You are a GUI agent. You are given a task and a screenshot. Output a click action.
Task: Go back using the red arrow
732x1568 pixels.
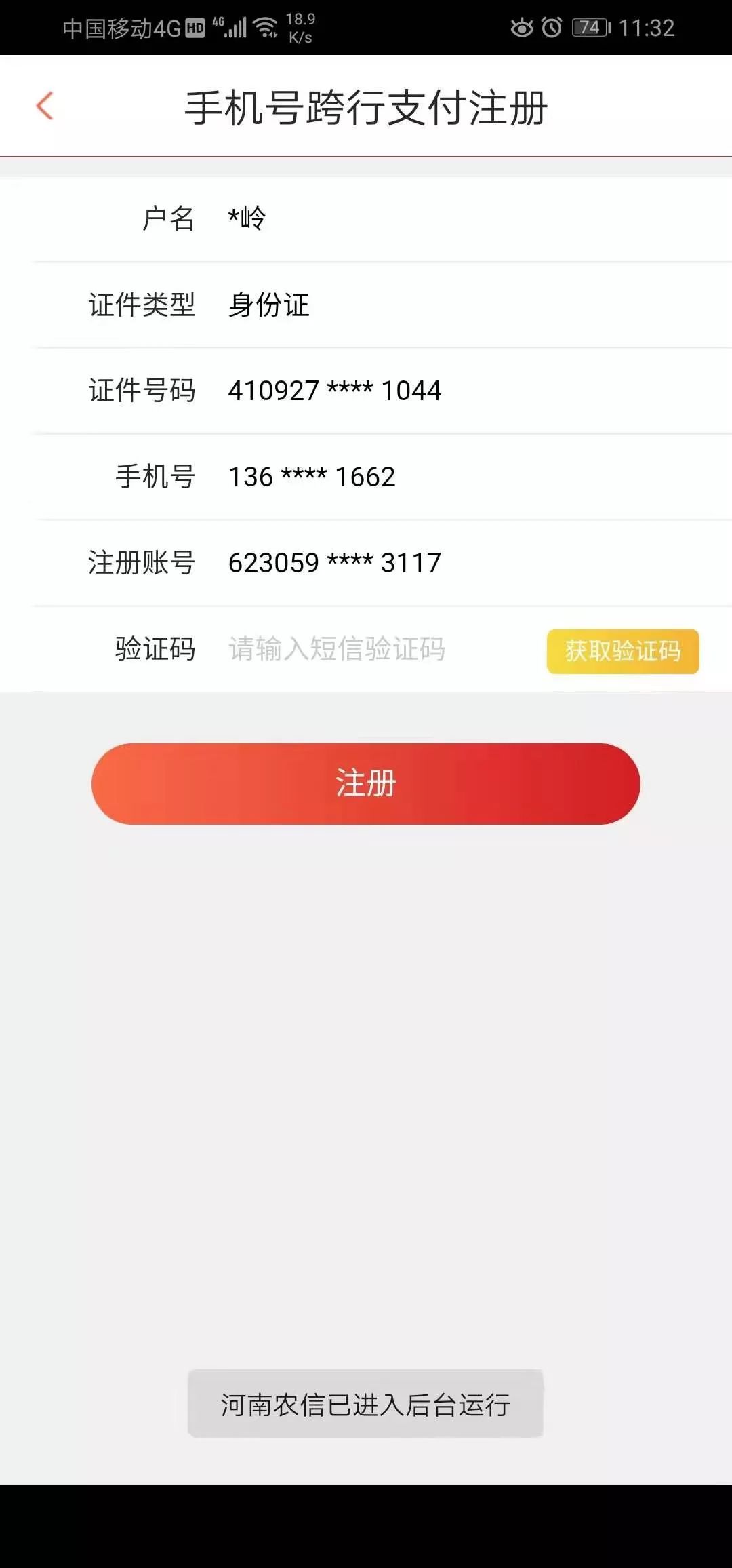pos(45,106)
